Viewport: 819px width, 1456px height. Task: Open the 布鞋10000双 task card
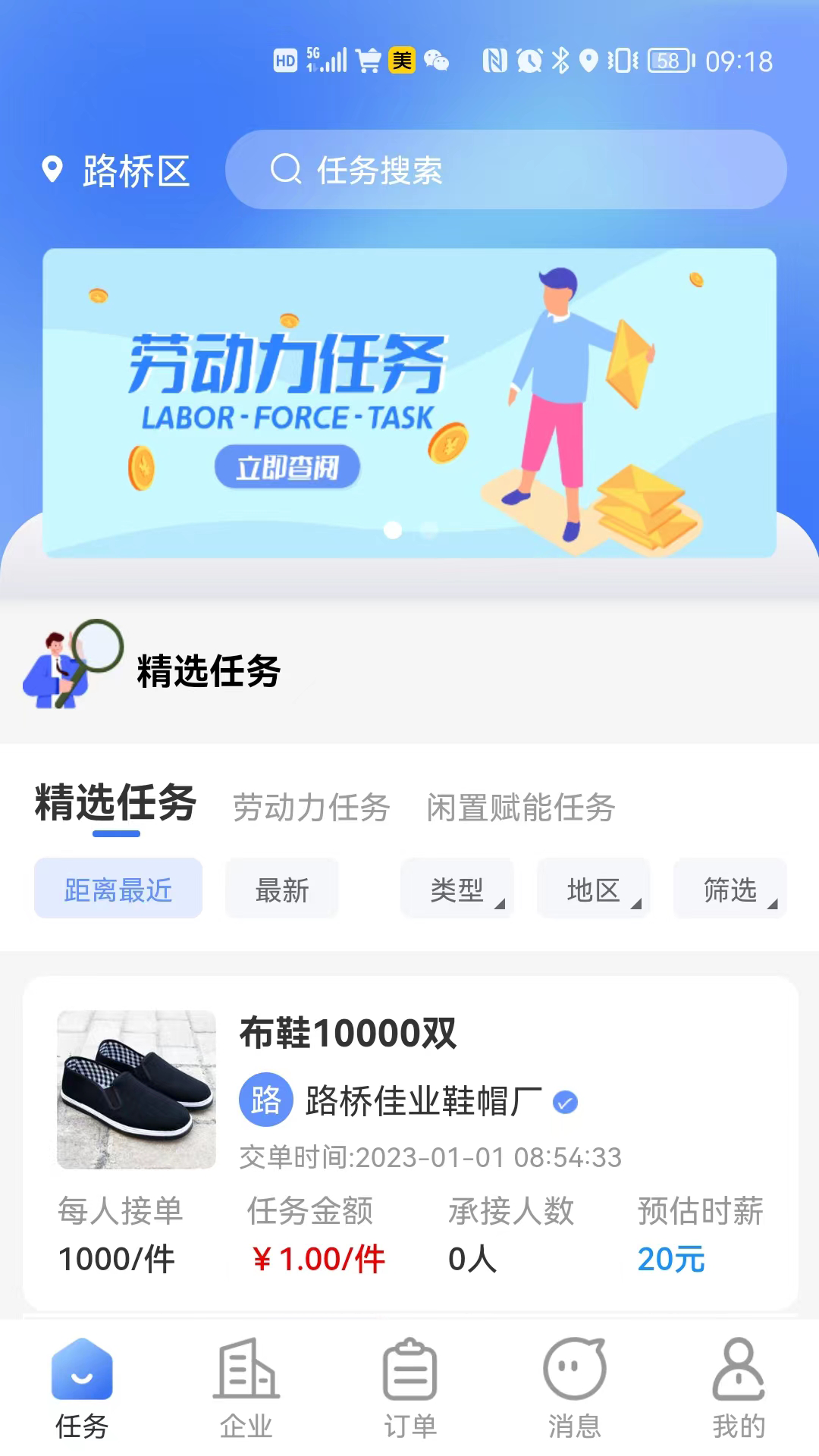pyautogui.click(x=409, y=1141)
